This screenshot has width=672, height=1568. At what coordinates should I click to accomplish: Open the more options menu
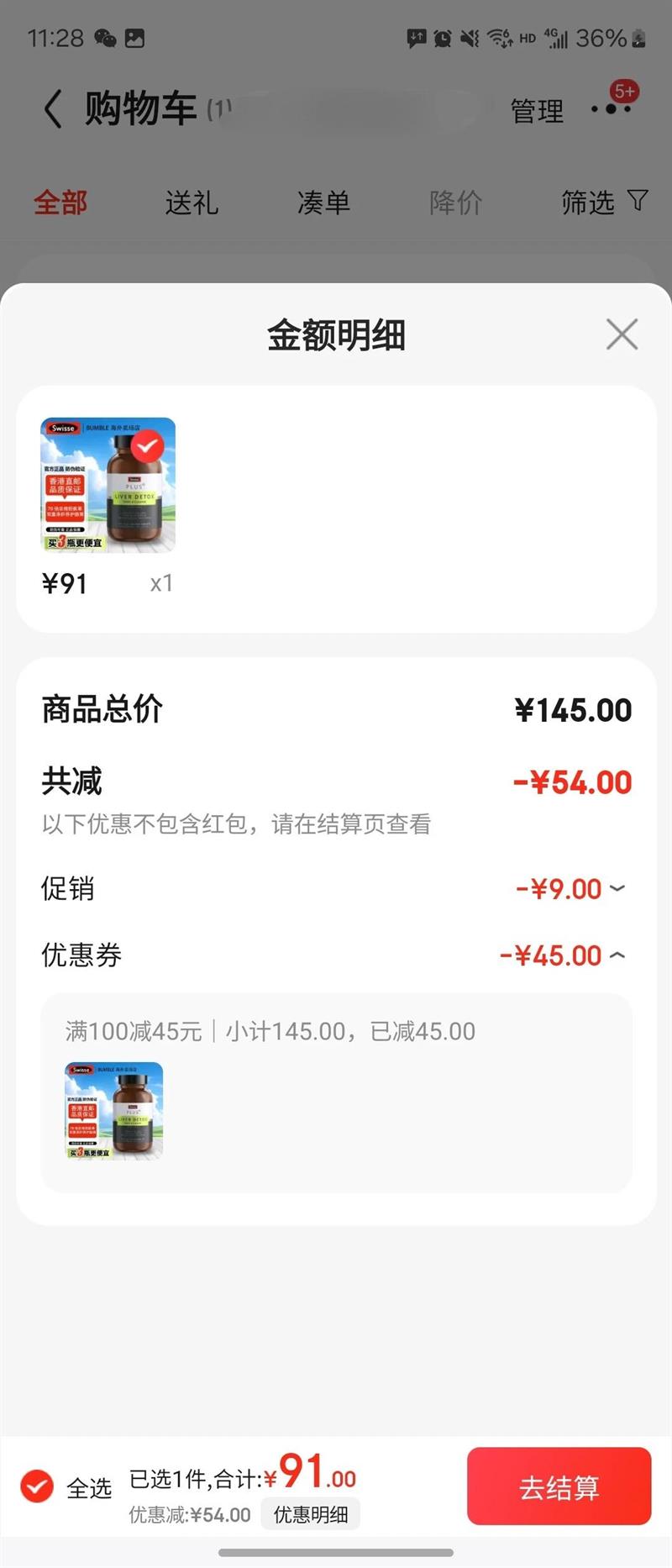pos(611,109)
